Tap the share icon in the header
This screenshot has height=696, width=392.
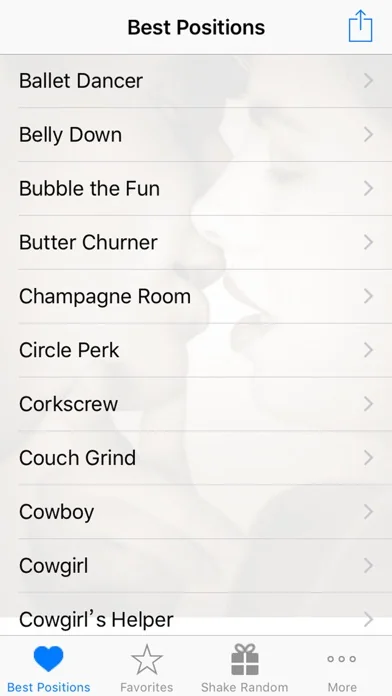[360, 26]
